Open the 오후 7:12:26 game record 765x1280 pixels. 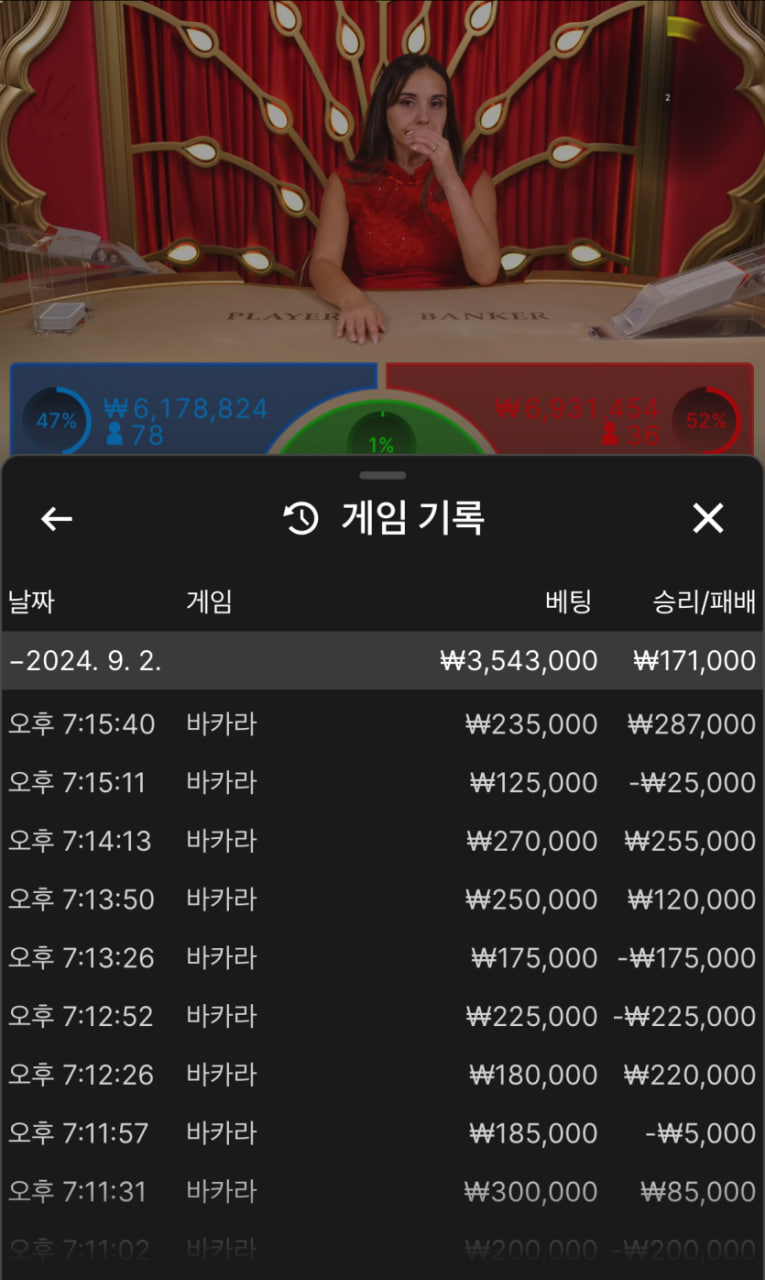click(x=382, y=1075)
